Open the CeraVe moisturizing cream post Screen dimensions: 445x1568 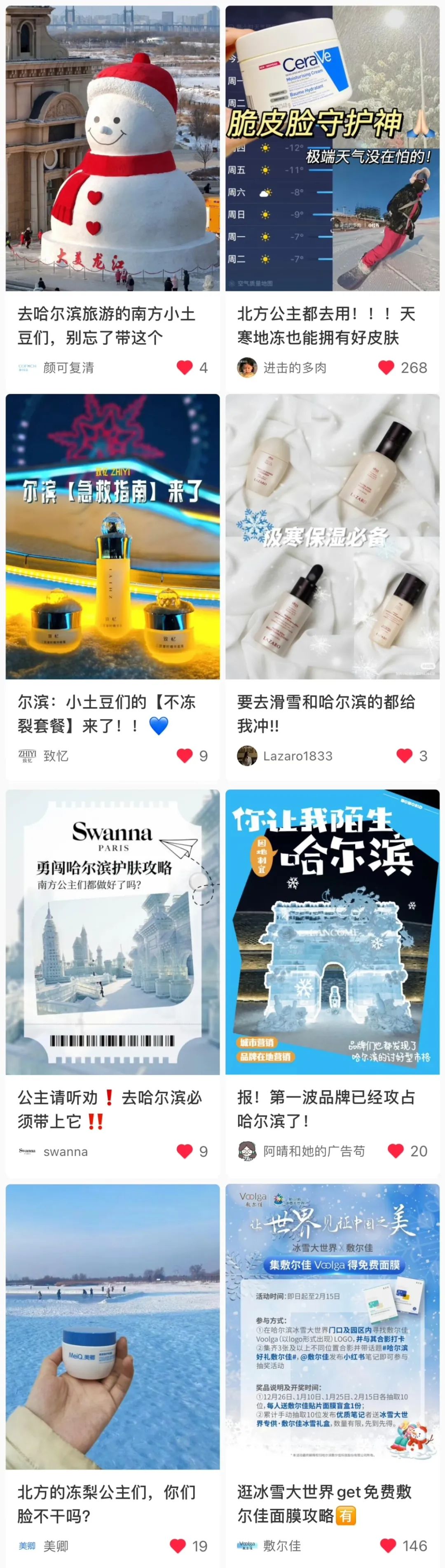333,149
